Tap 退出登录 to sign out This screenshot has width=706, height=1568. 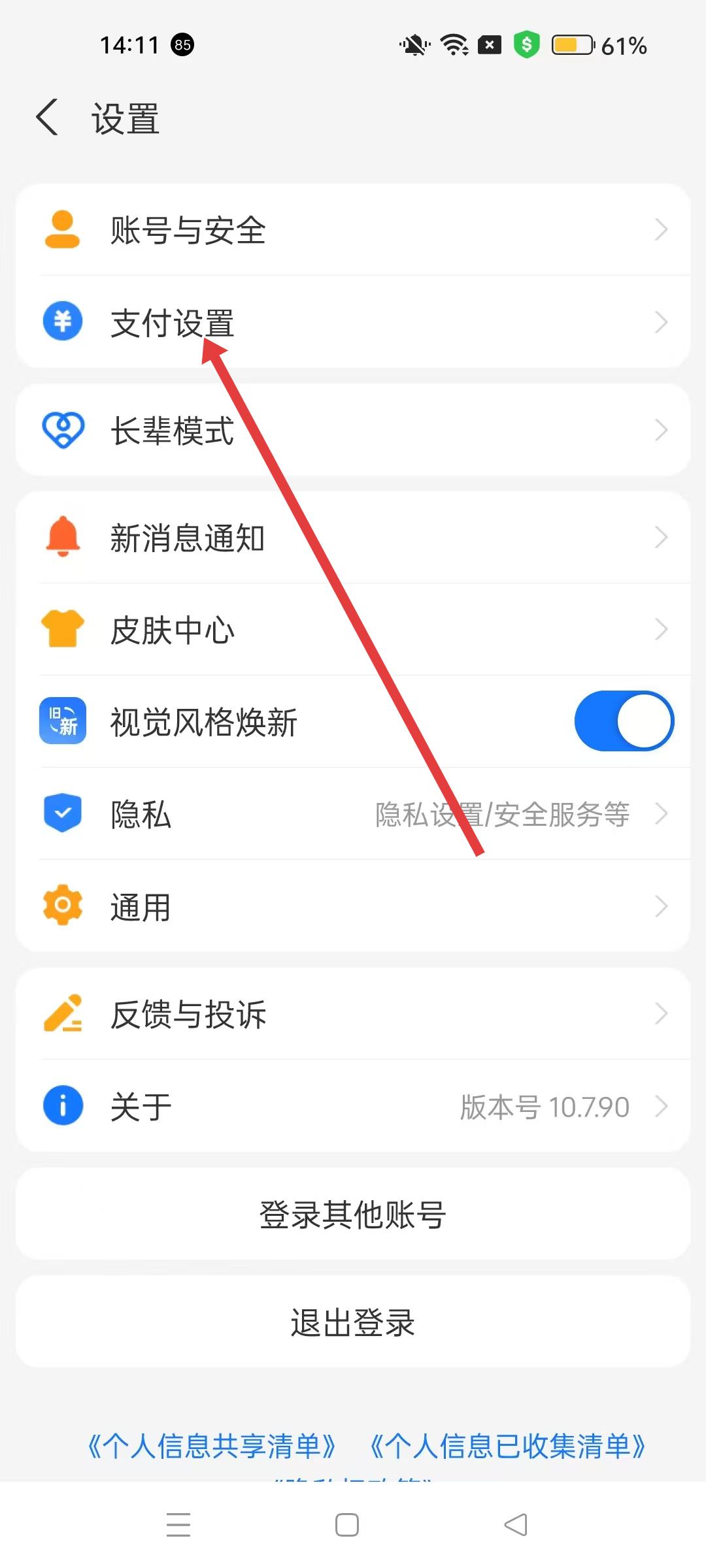click(353, 1322)
